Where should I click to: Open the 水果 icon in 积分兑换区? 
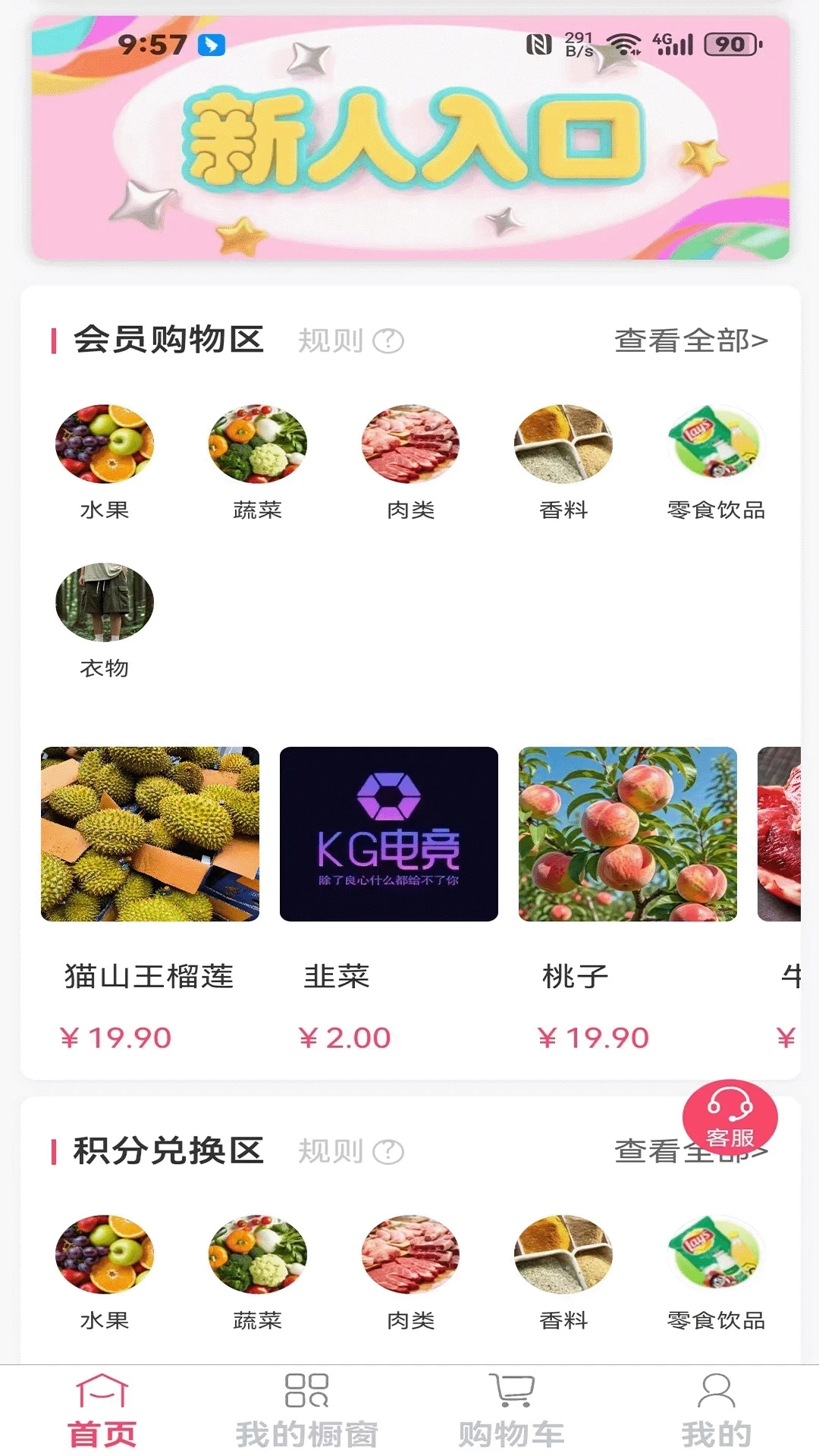point(104,1255)
